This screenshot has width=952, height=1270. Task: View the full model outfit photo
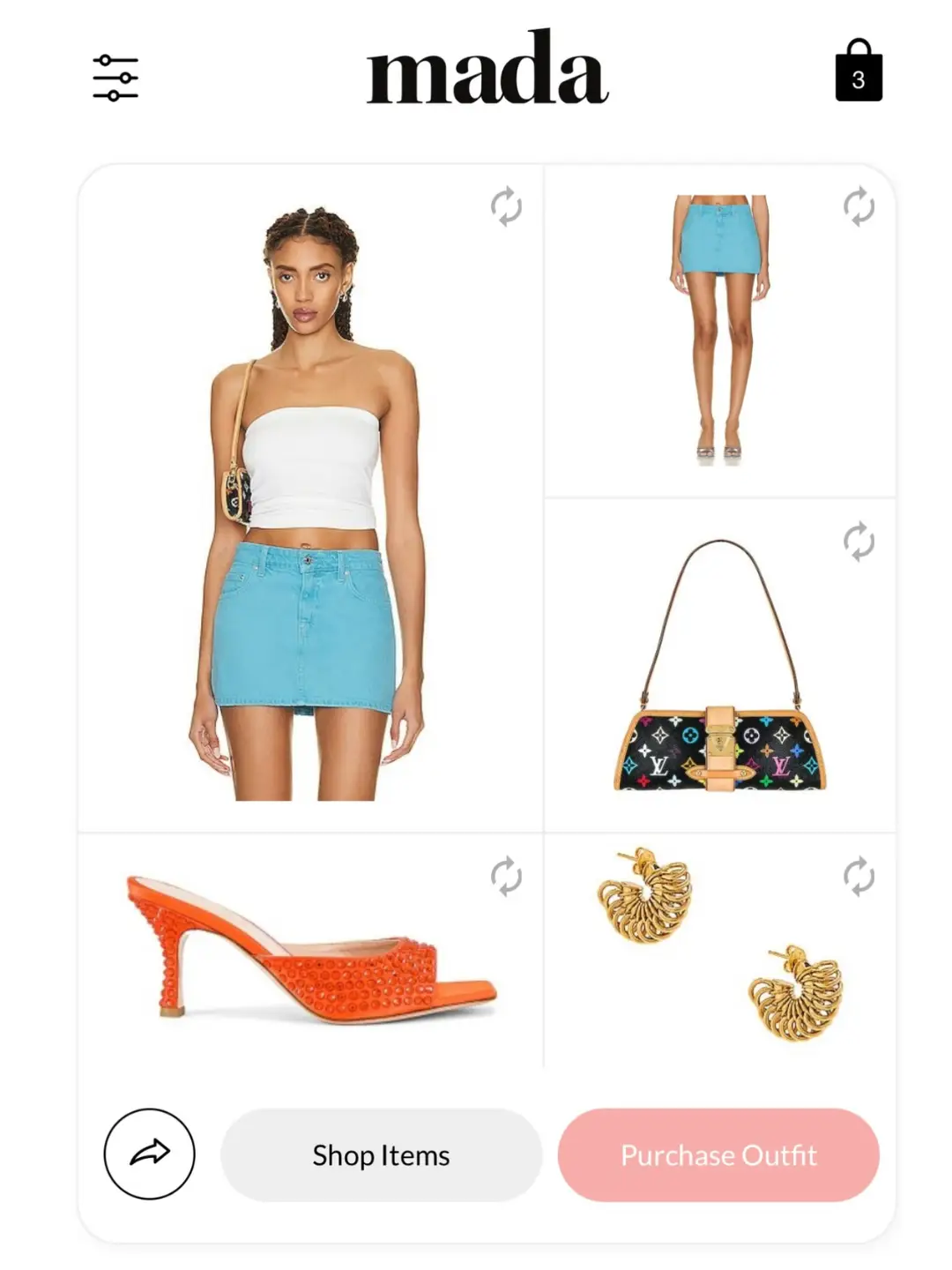coord(308,494)
